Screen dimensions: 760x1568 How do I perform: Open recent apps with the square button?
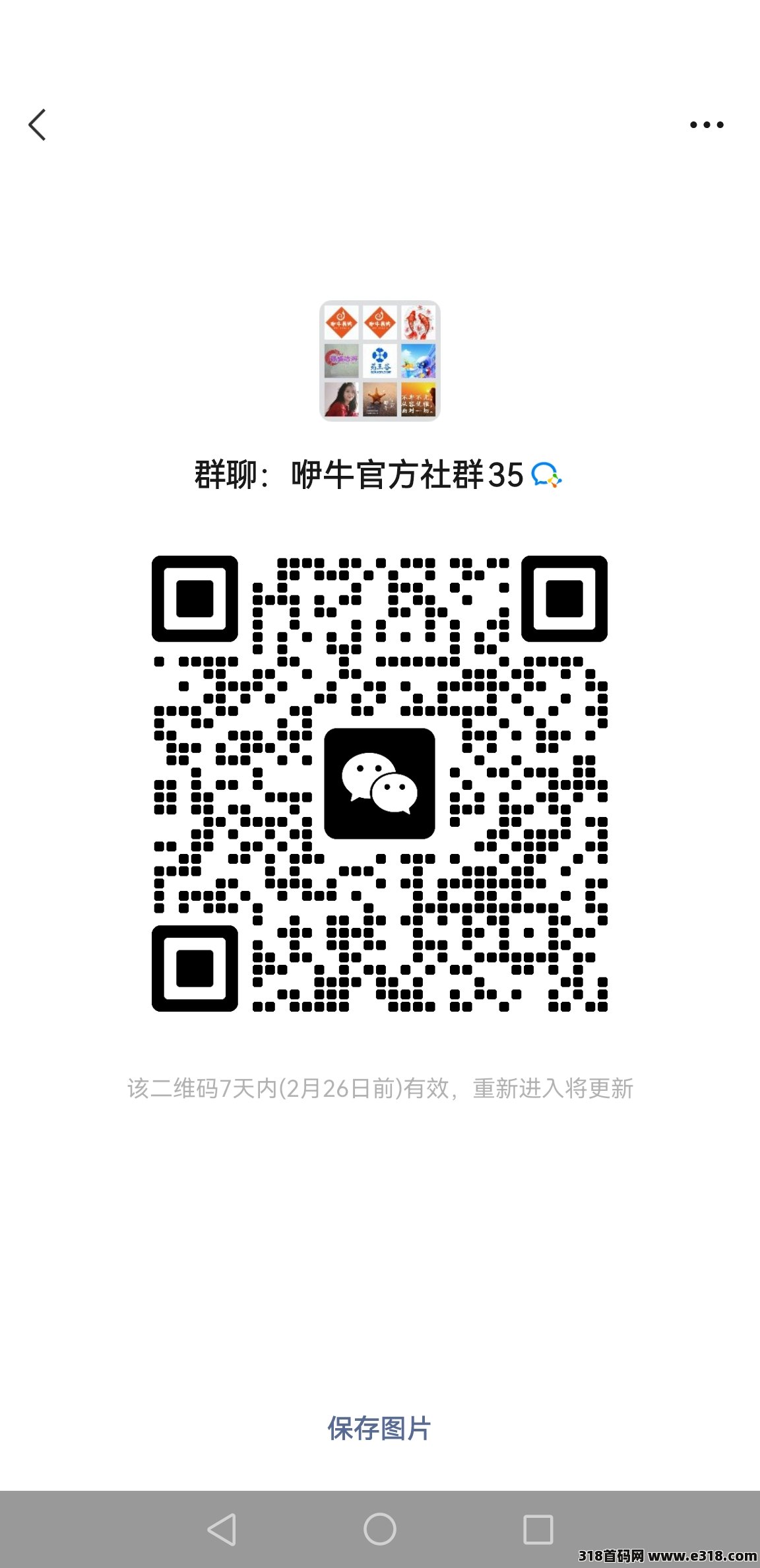538,1529
